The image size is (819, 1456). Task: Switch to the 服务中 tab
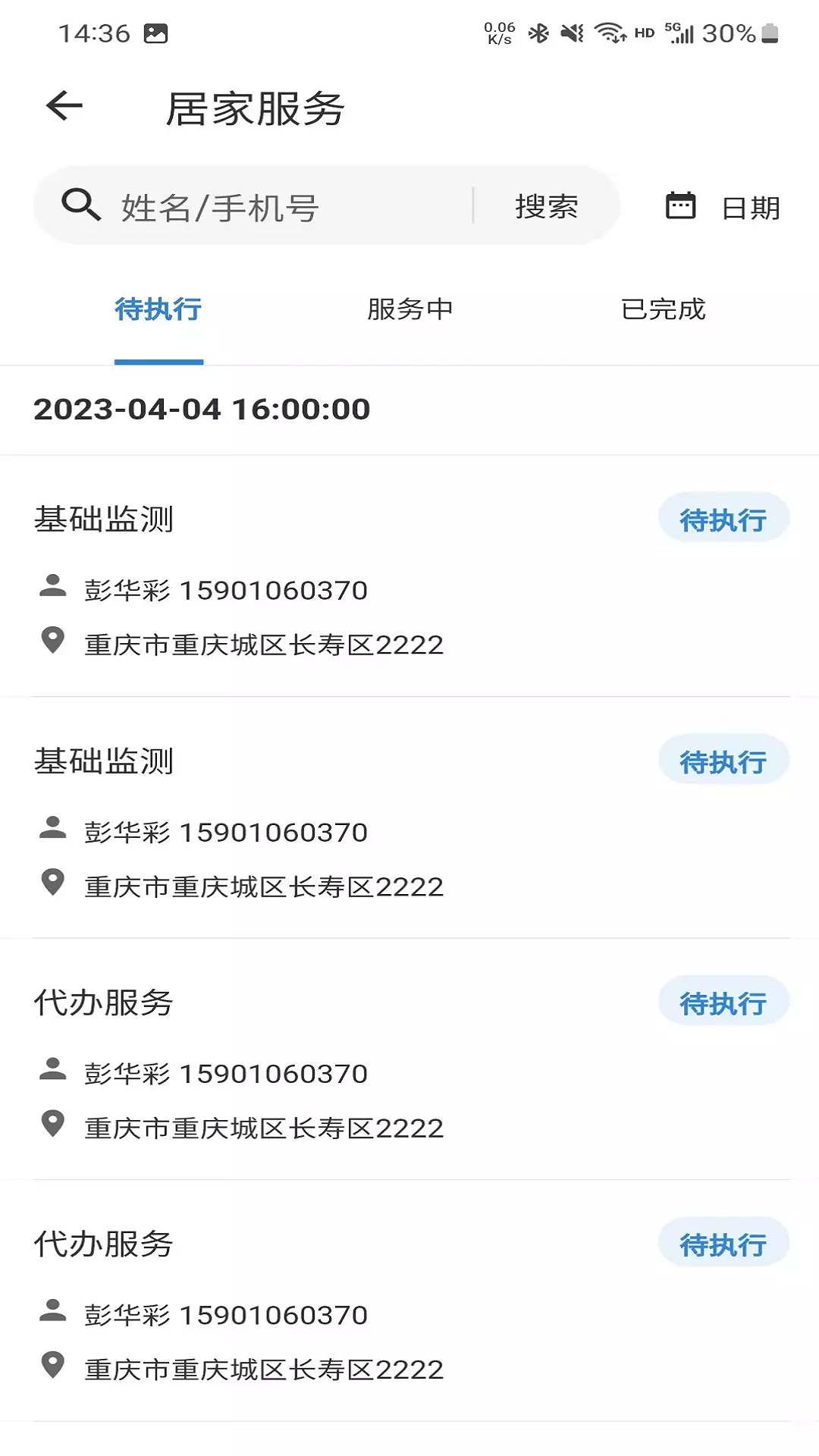pyautogui.click(x=409, y=309)
